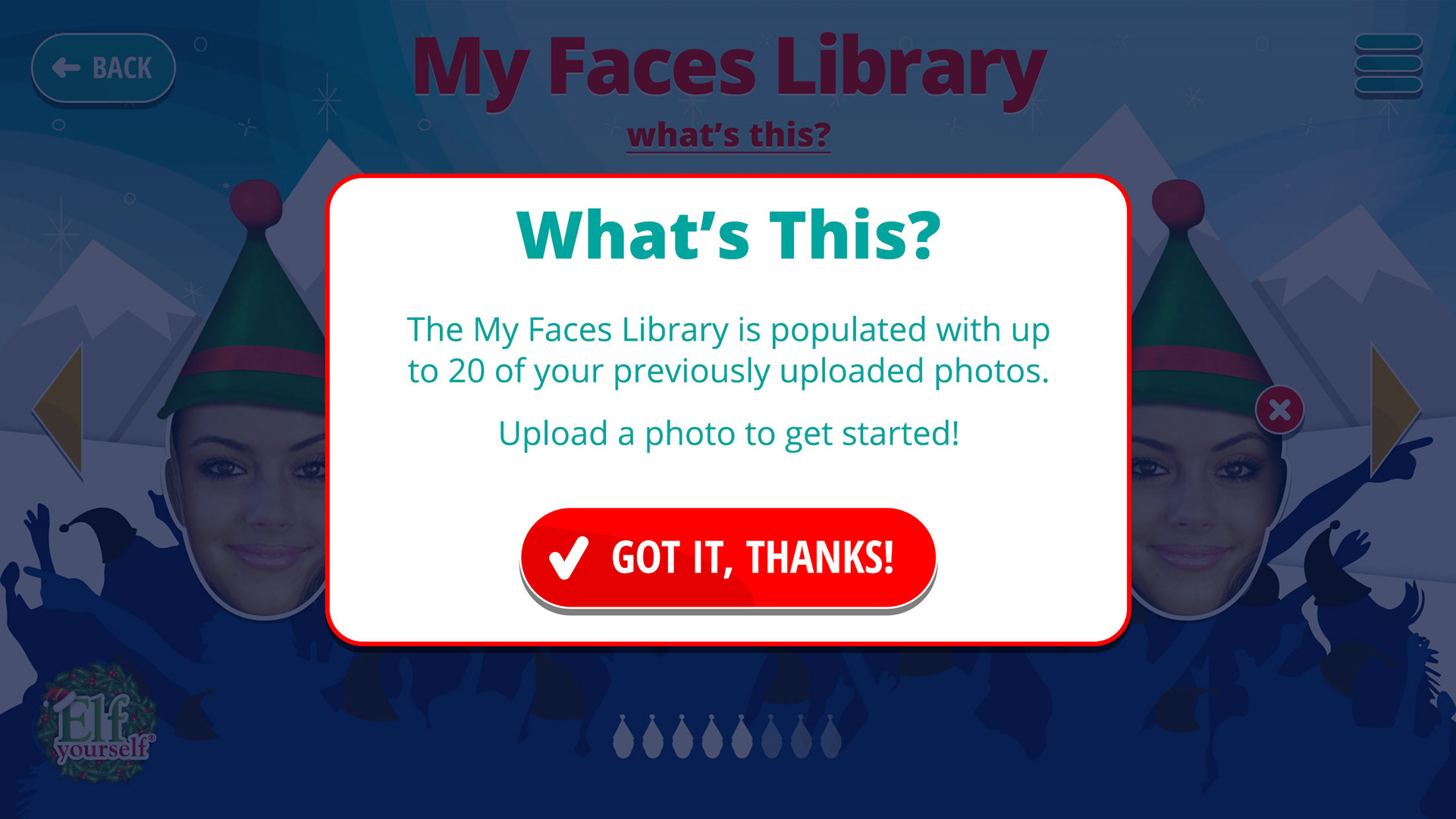Viewport: 1456px width, 819px height.
Task: Confirm with Got It, Thanks! button
Action: [728, 559]
